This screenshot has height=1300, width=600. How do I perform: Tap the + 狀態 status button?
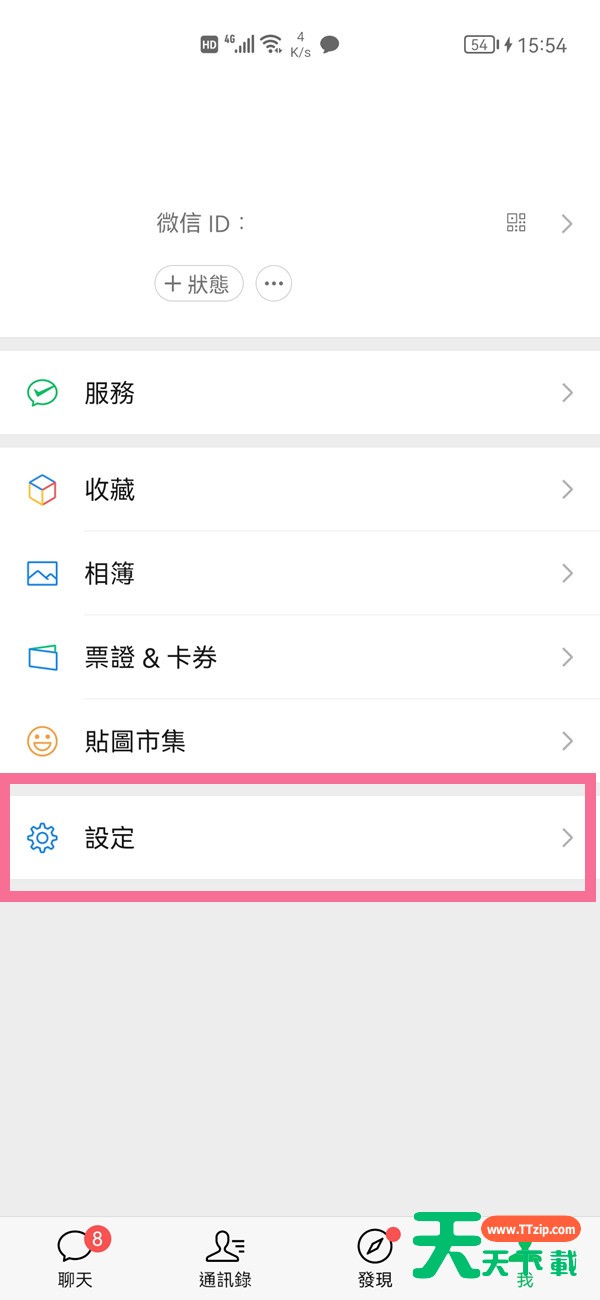tap(199, 284)
